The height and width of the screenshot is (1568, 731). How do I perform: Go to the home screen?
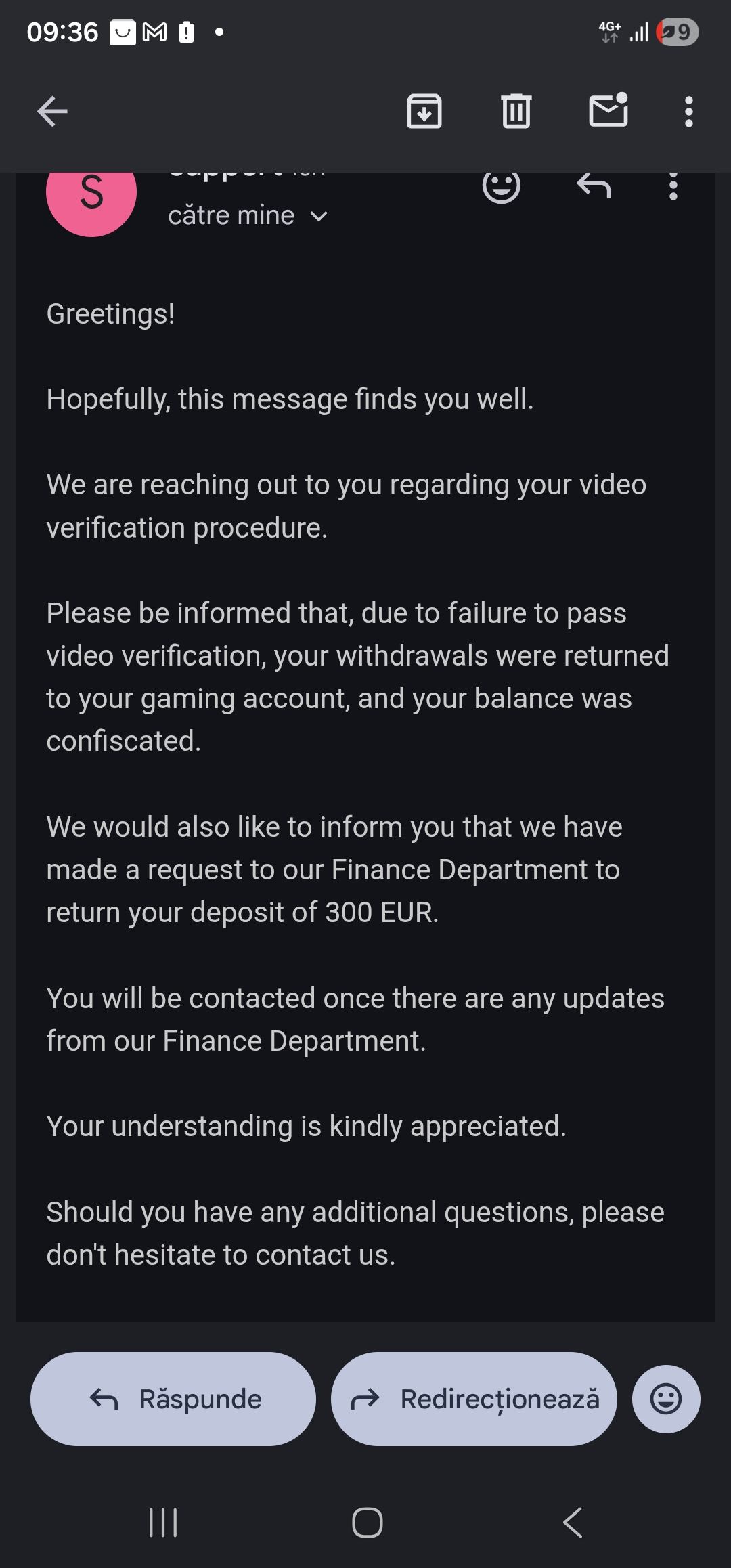click(x=367, y=1523)
